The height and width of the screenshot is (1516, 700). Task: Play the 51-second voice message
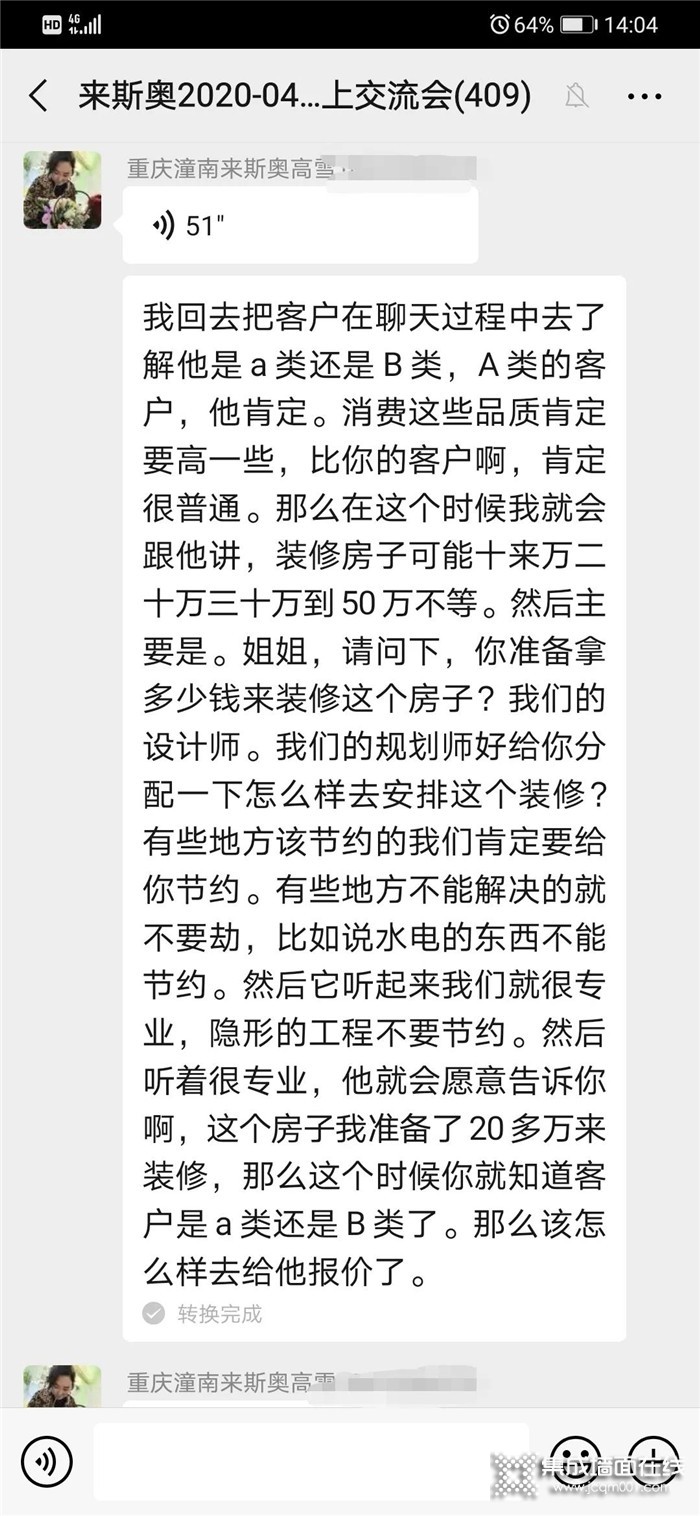click(x=300, y=226)
